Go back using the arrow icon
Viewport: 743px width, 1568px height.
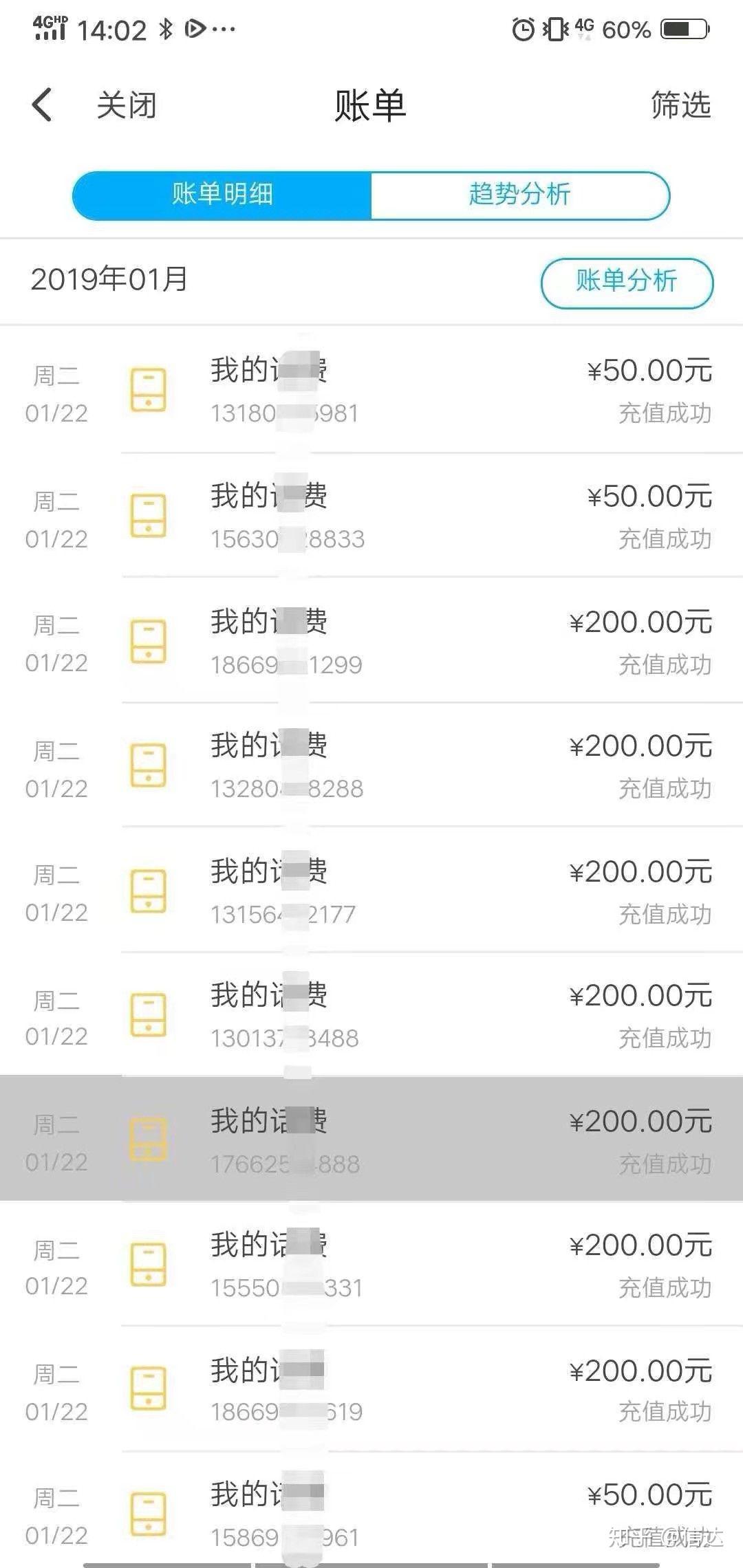click(x=43, y=105)
